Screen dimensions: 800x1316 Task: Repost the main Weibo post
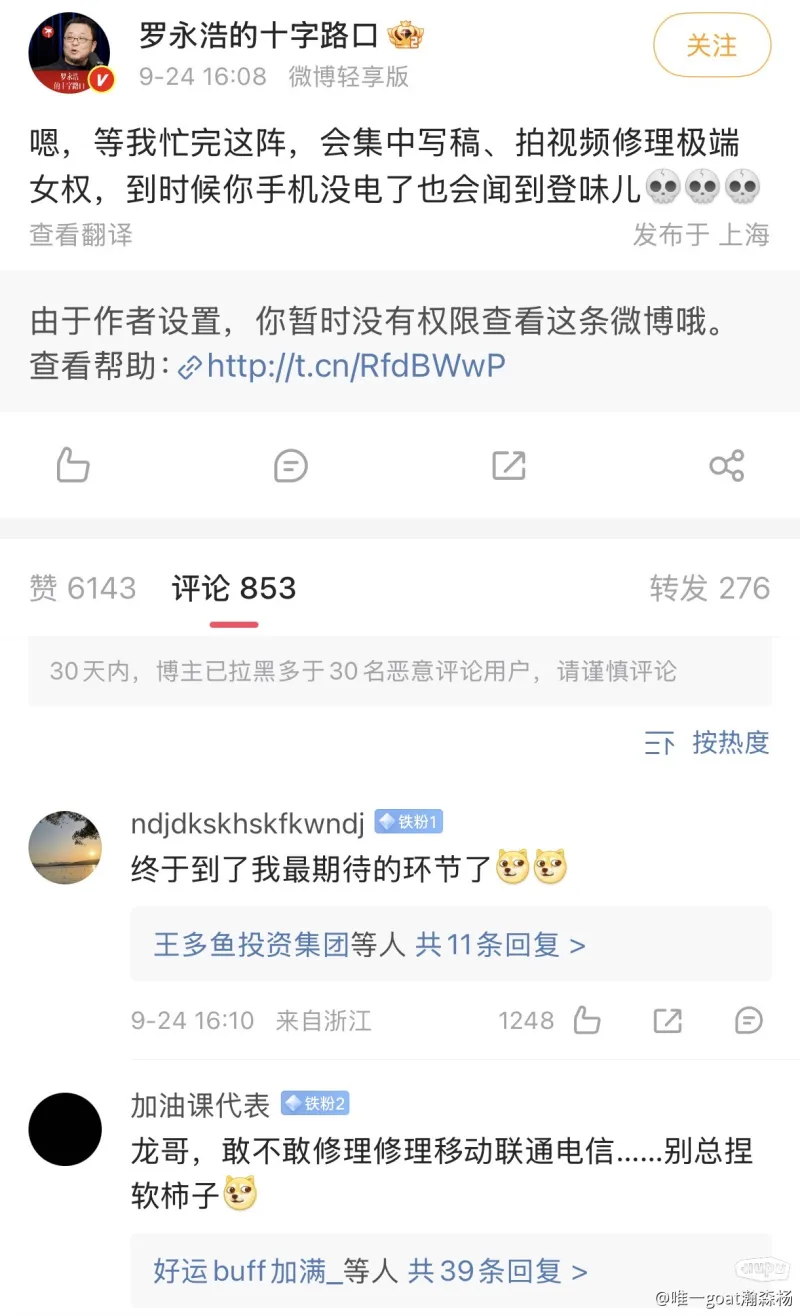[x=509, y=465]
